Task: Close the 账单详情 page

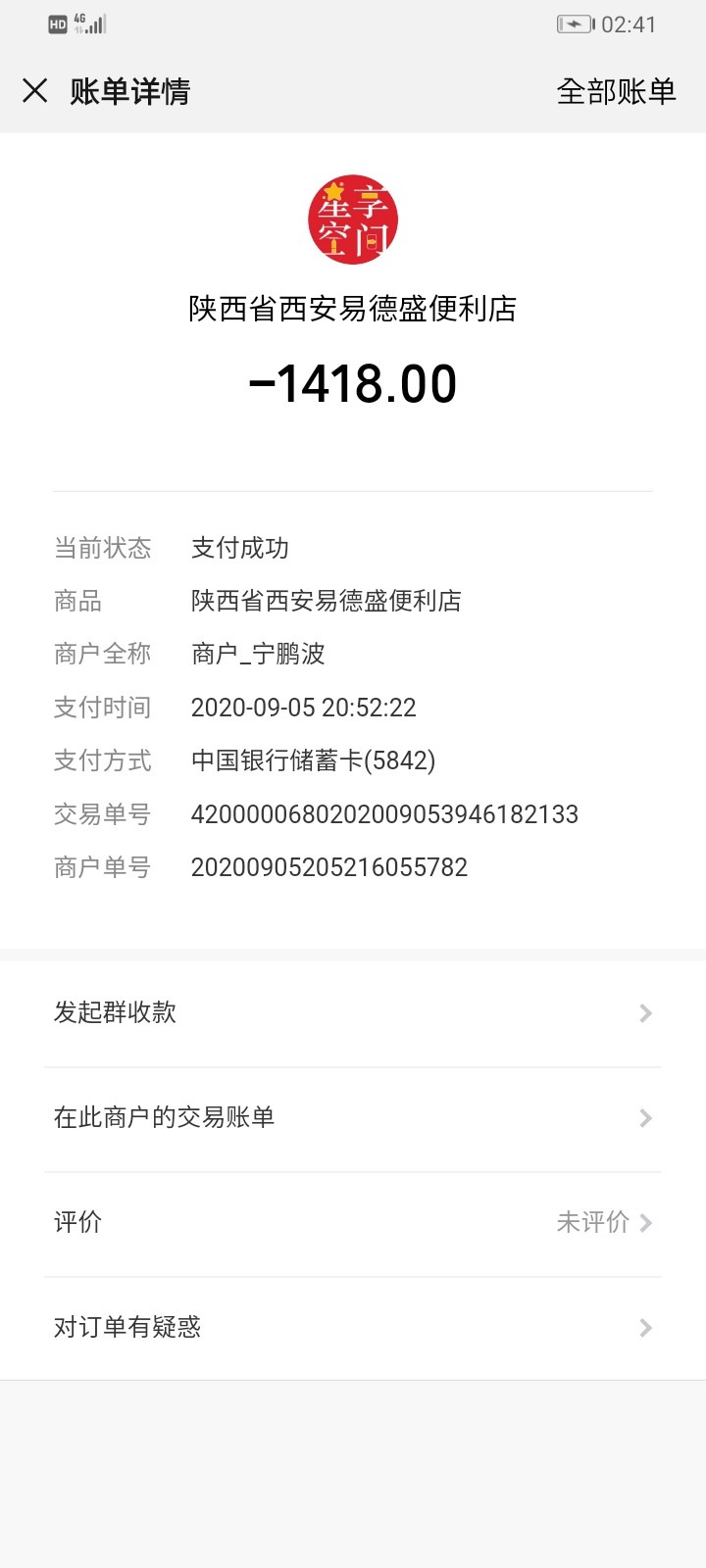Action: point(35,91)
